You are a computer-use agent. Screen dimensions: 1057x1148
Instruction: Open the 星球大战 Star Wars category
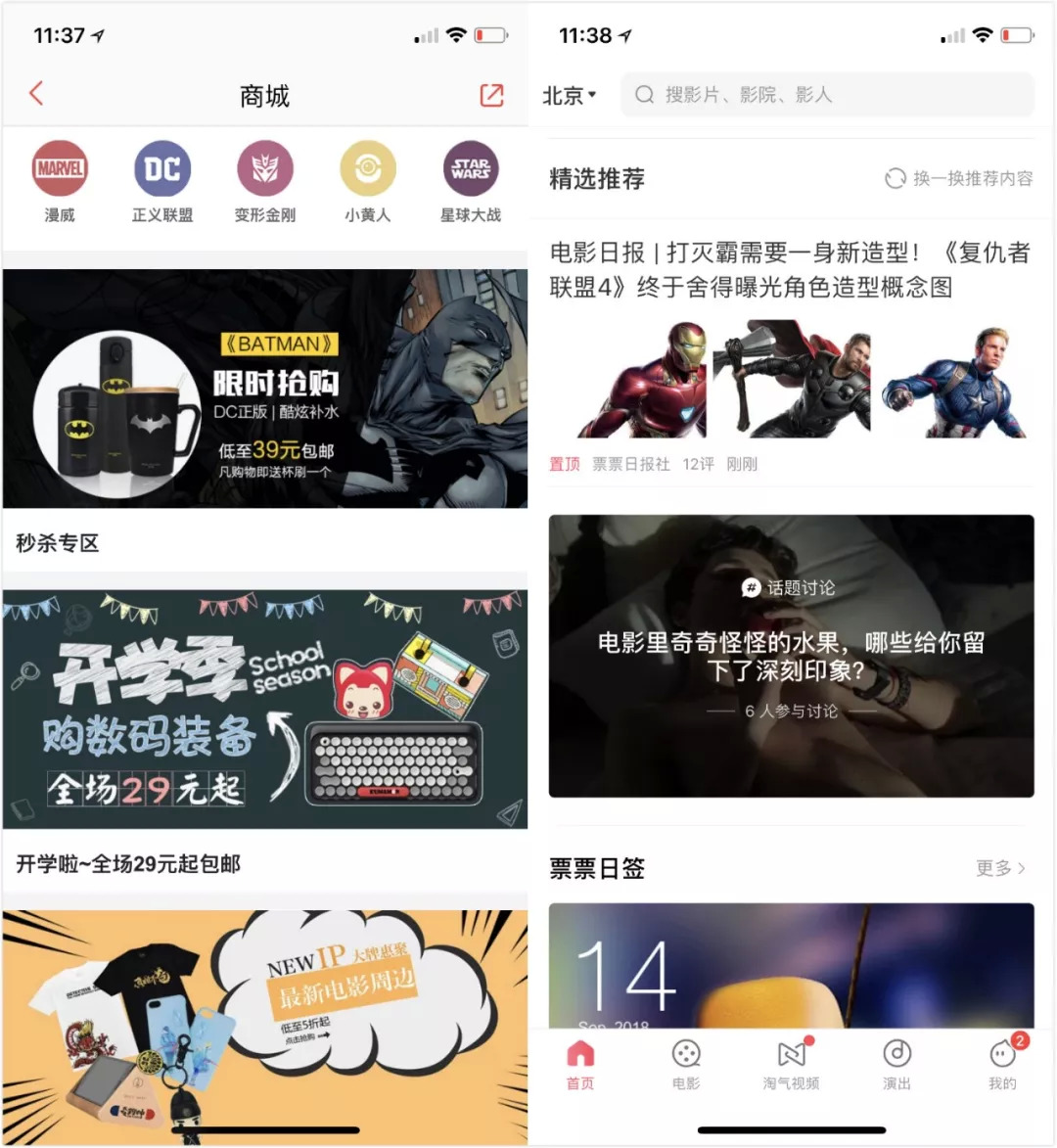click(x=470, y=182)
